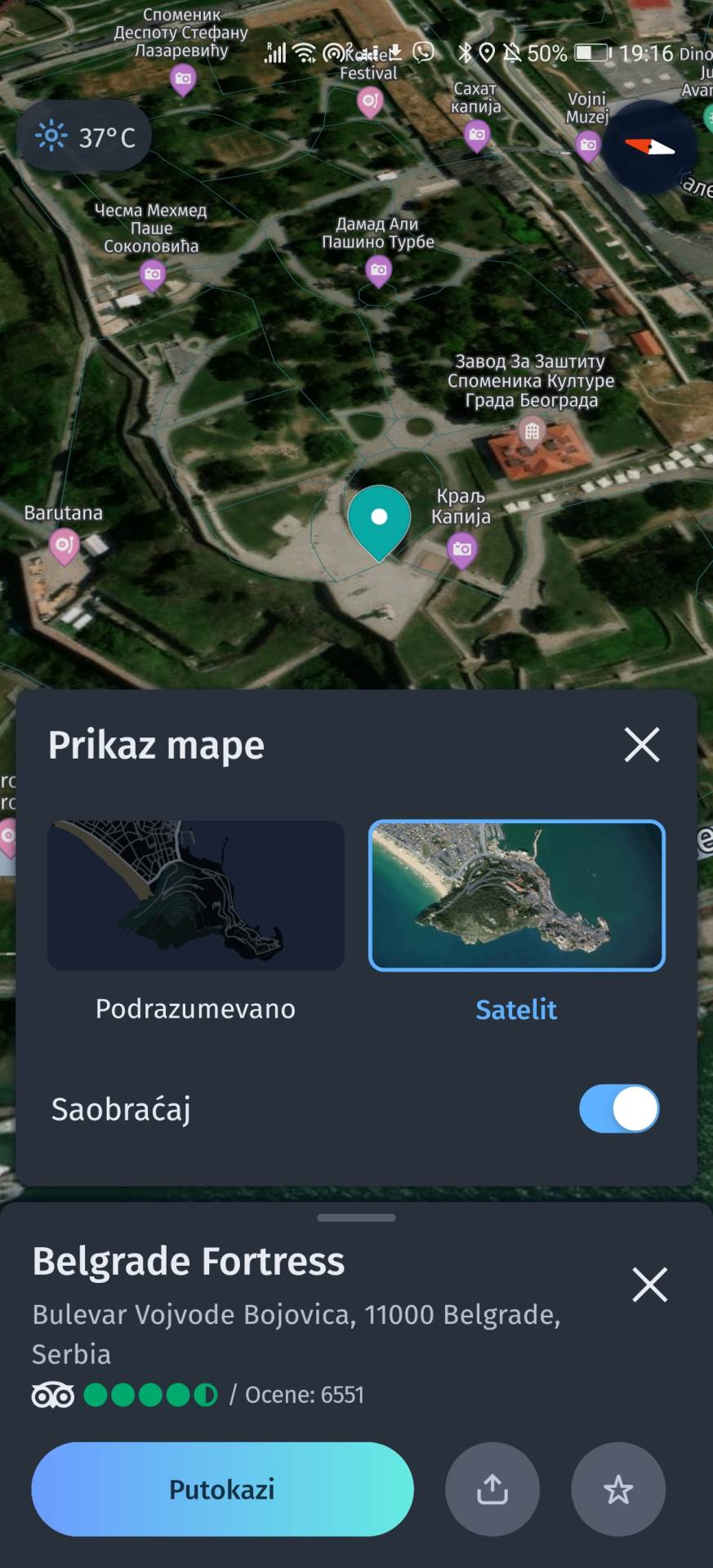The height and width of the screenshot is (1568, 713).
Task: Select the Satelit map style preview
Action: (515, 897)
